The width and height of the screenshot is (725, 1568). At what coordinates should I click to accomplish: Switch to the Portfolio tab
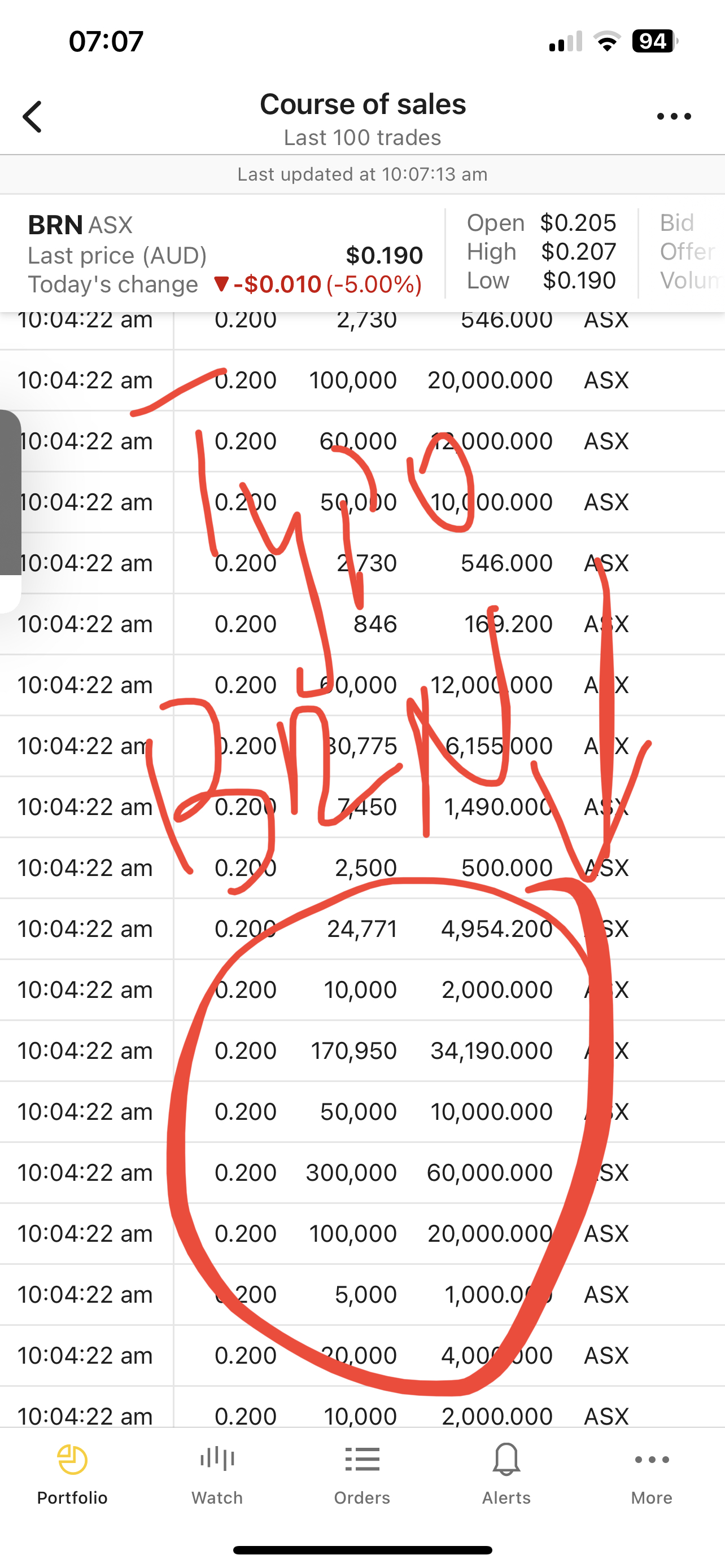point(72,1474)
